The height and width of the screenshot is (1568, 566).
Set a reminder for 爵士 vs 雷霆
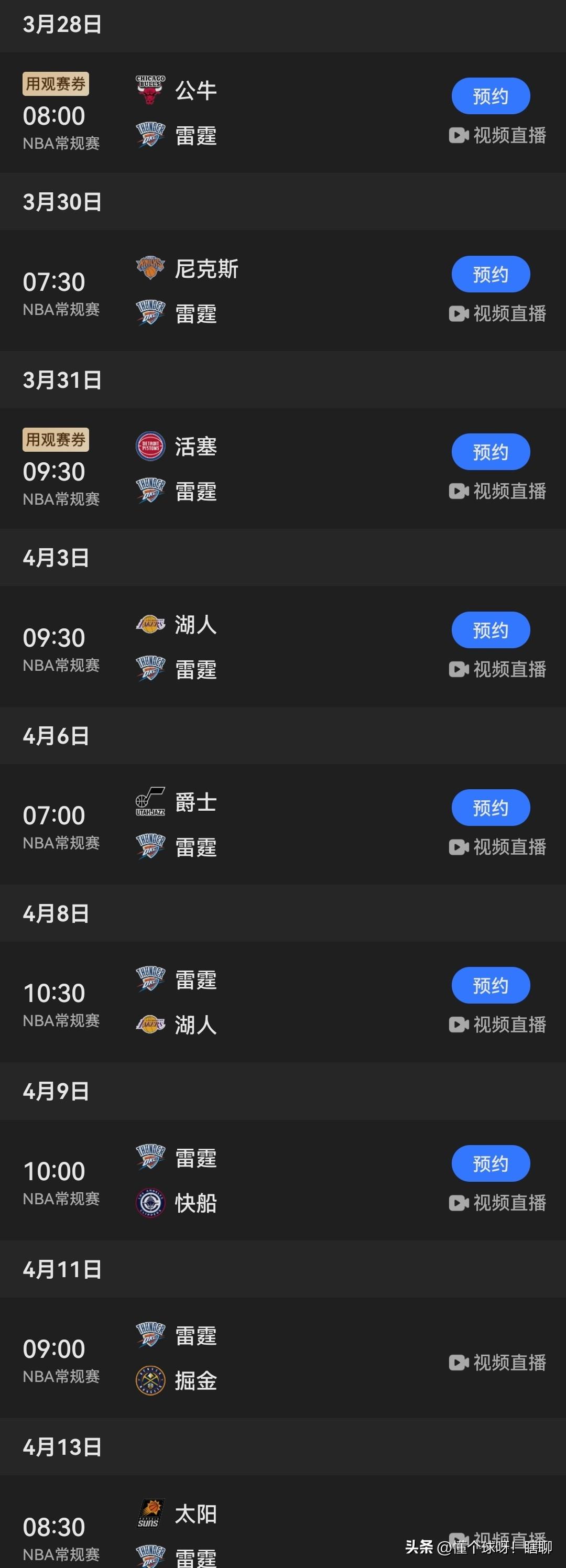click(491, 808)
